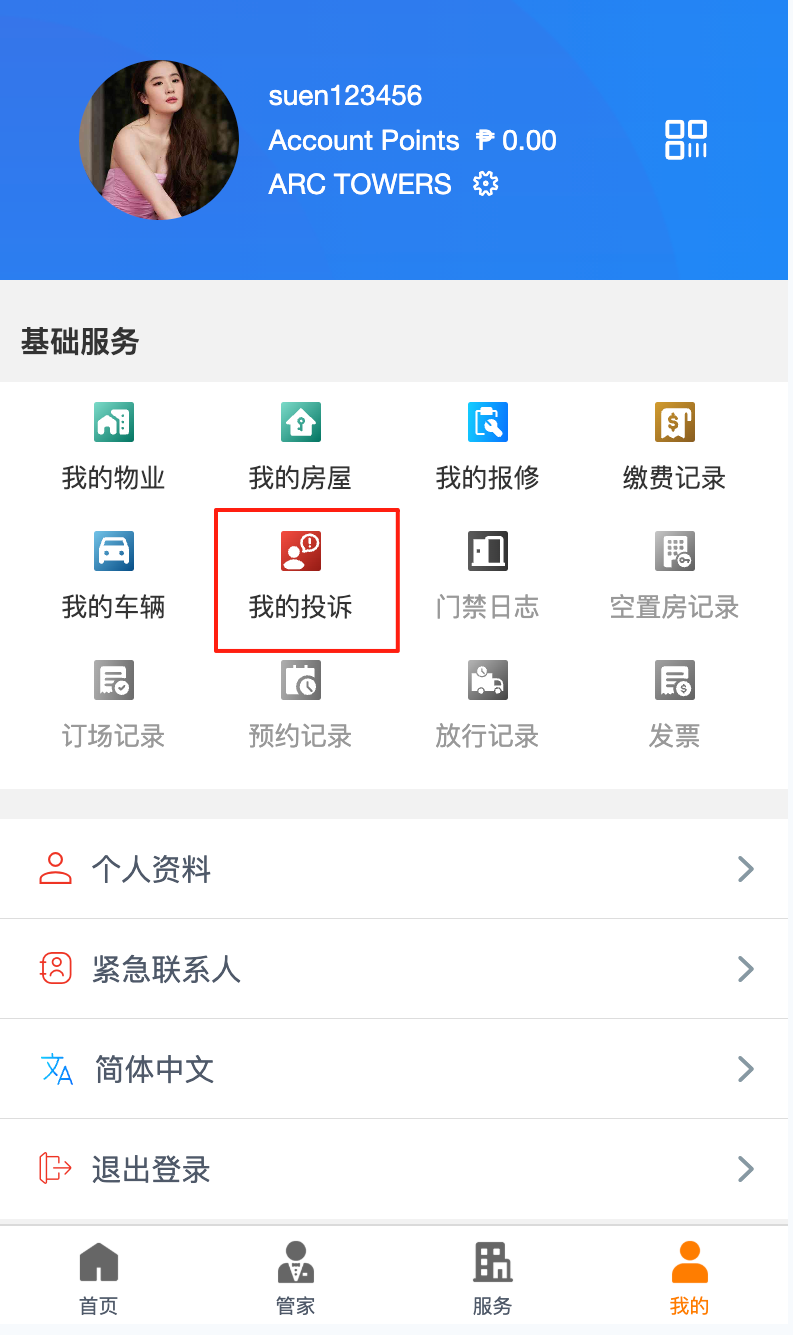
Task: View 空置房记录 vacant house records
Action: [x=674, y=575]
